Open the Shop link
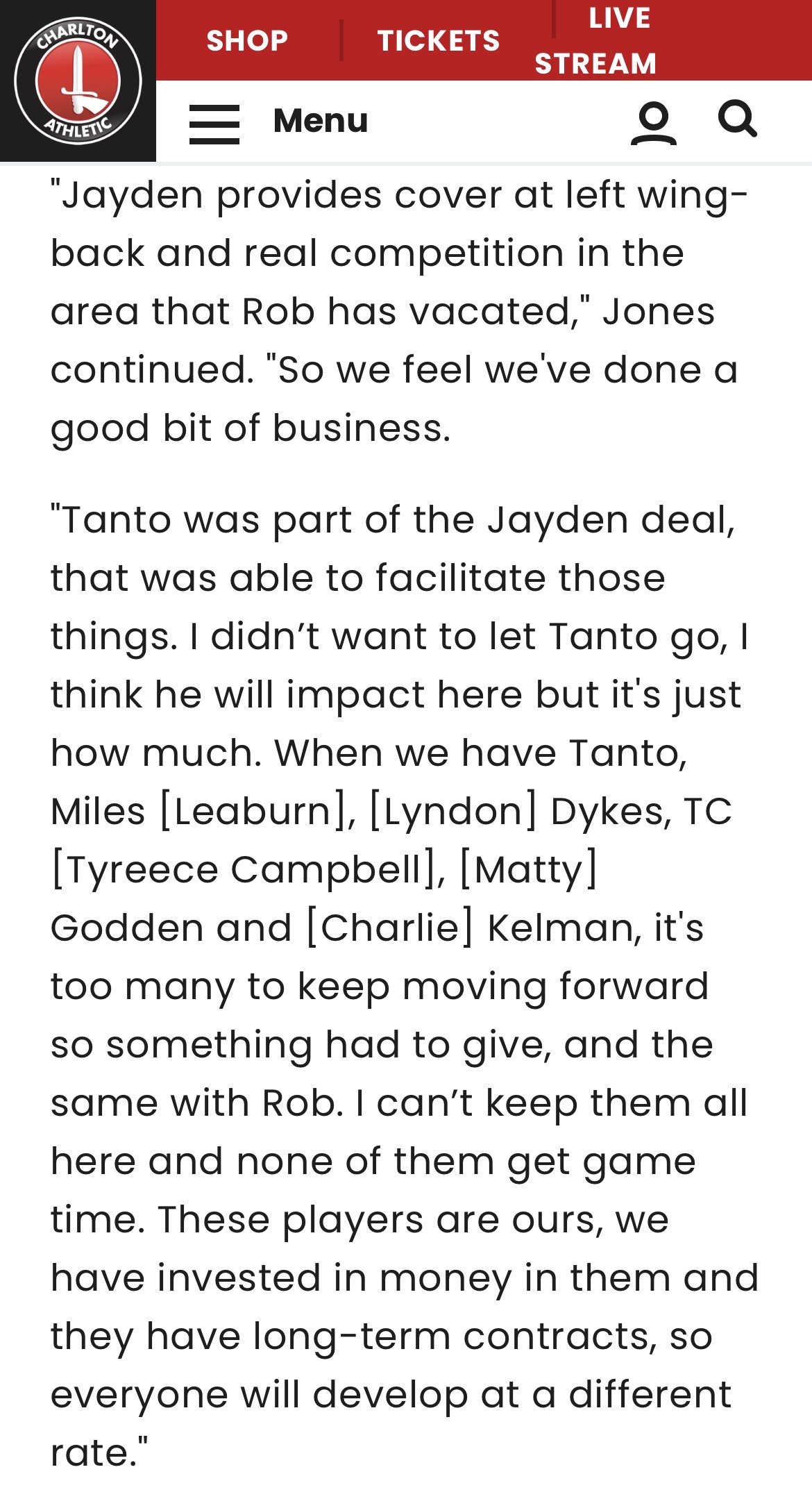 (x=247, y=40)
